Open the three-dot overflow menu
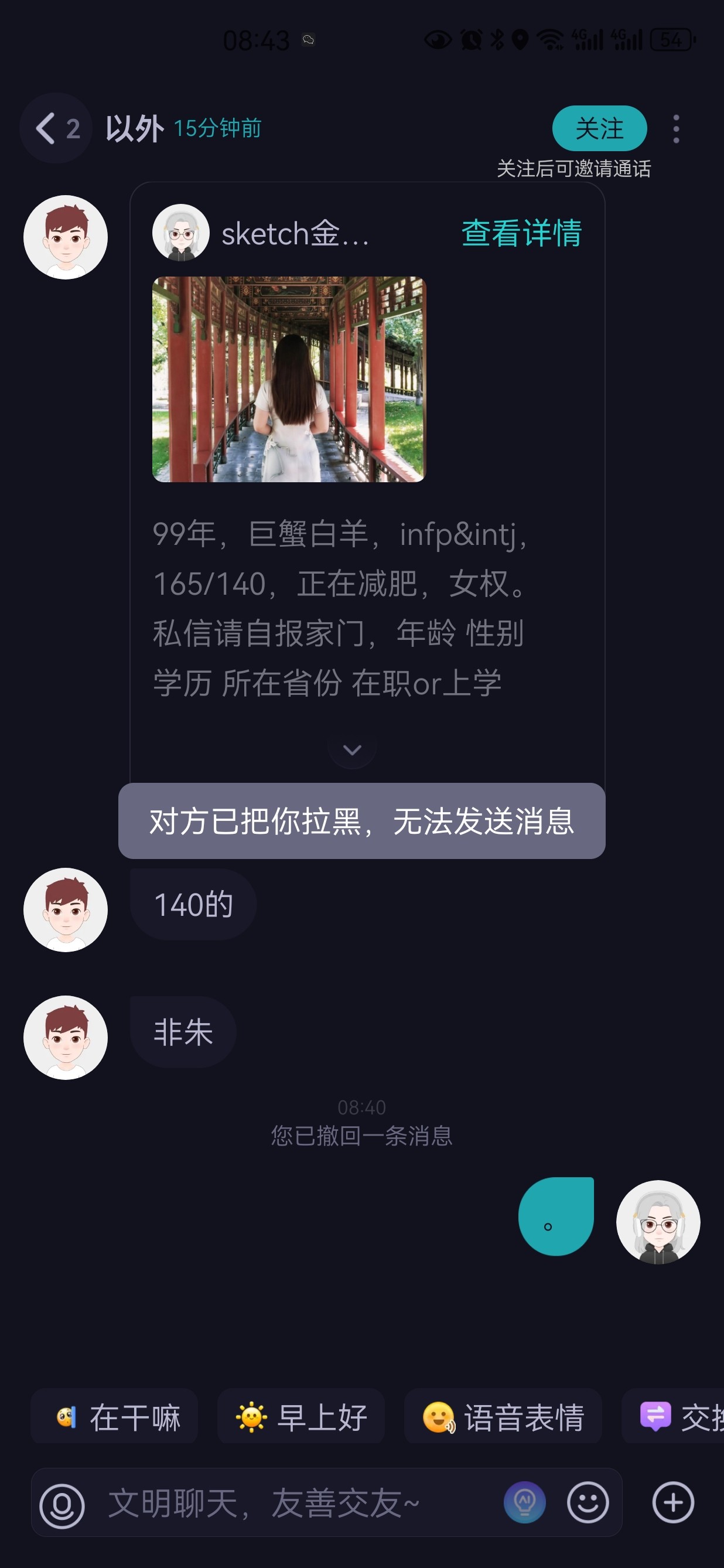The height and width of the screenshot is (1568, 724). 676,128
